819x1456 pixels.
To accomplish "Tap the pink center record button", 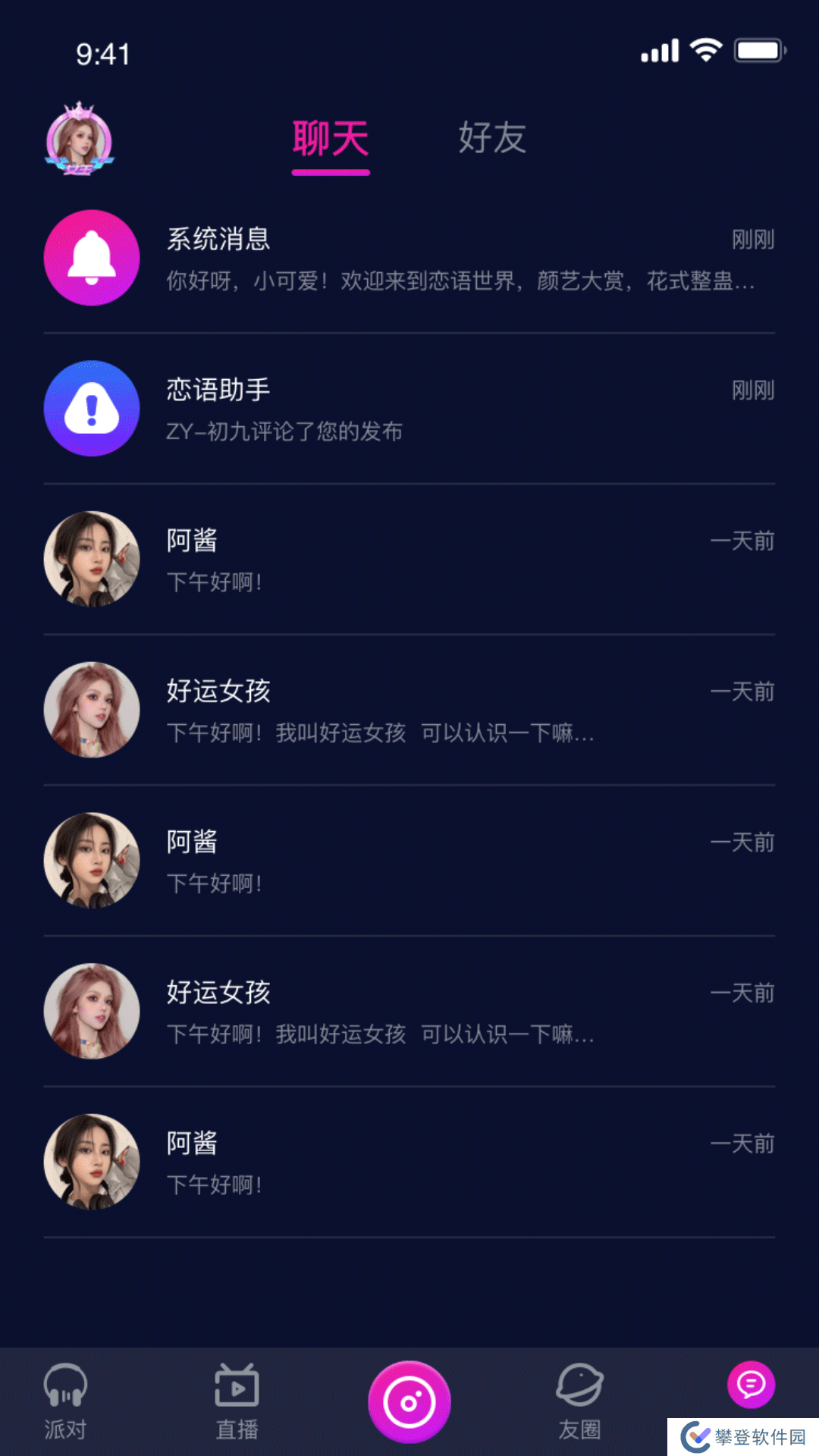I will tap(409, 1402).
